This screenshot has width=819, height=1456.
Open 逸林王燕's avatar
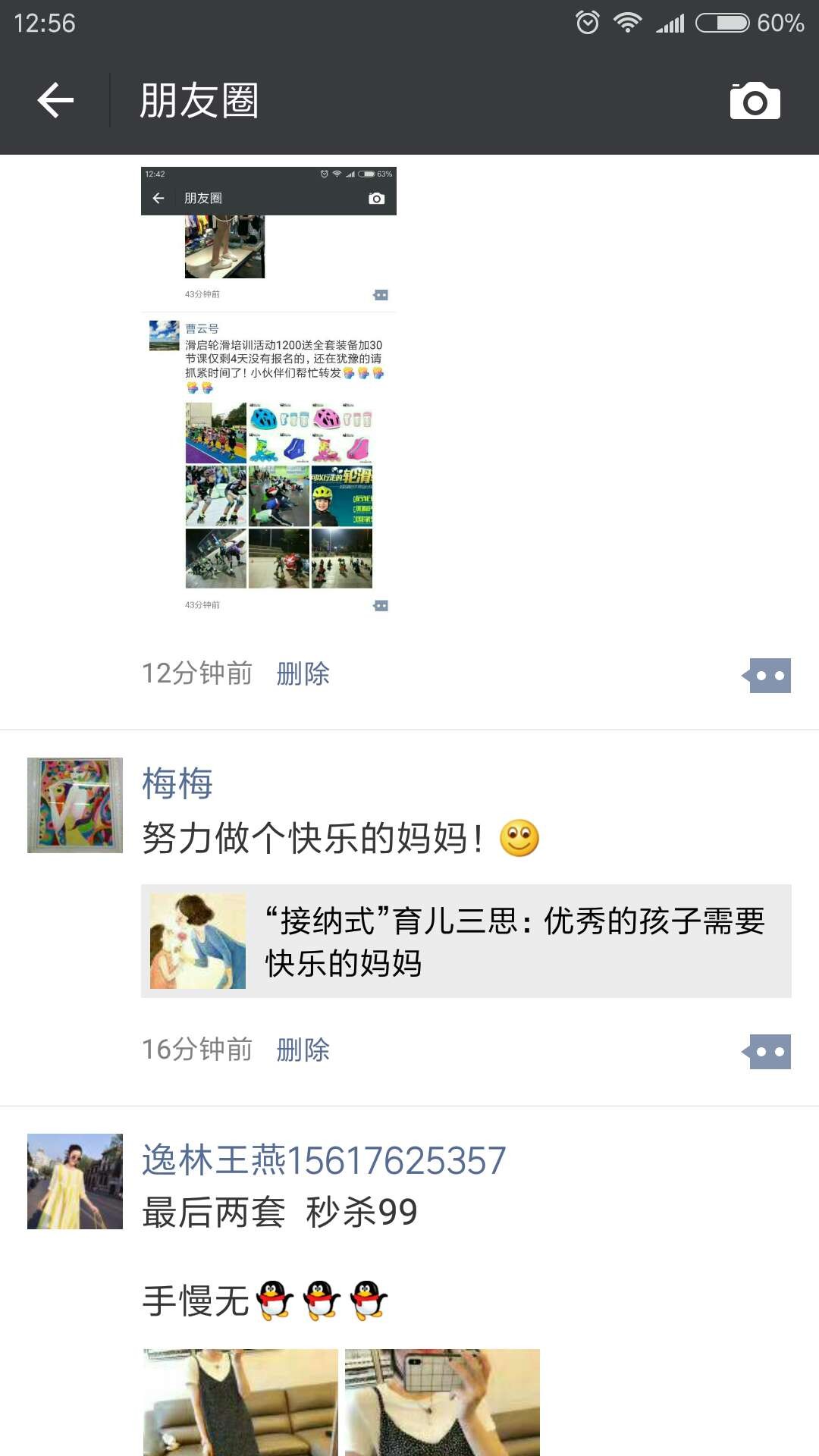pos(75,1181)
